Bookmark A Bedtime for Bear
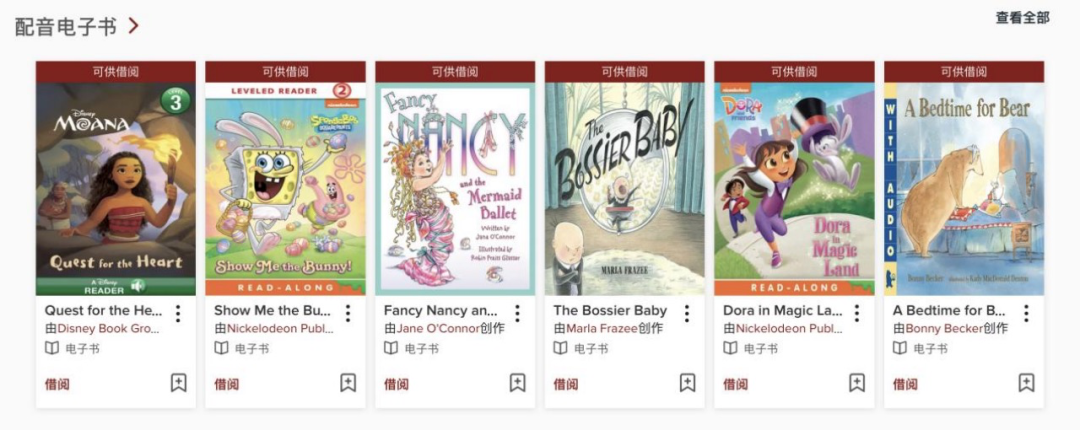1080x430 pixels. pos(1026,383)
